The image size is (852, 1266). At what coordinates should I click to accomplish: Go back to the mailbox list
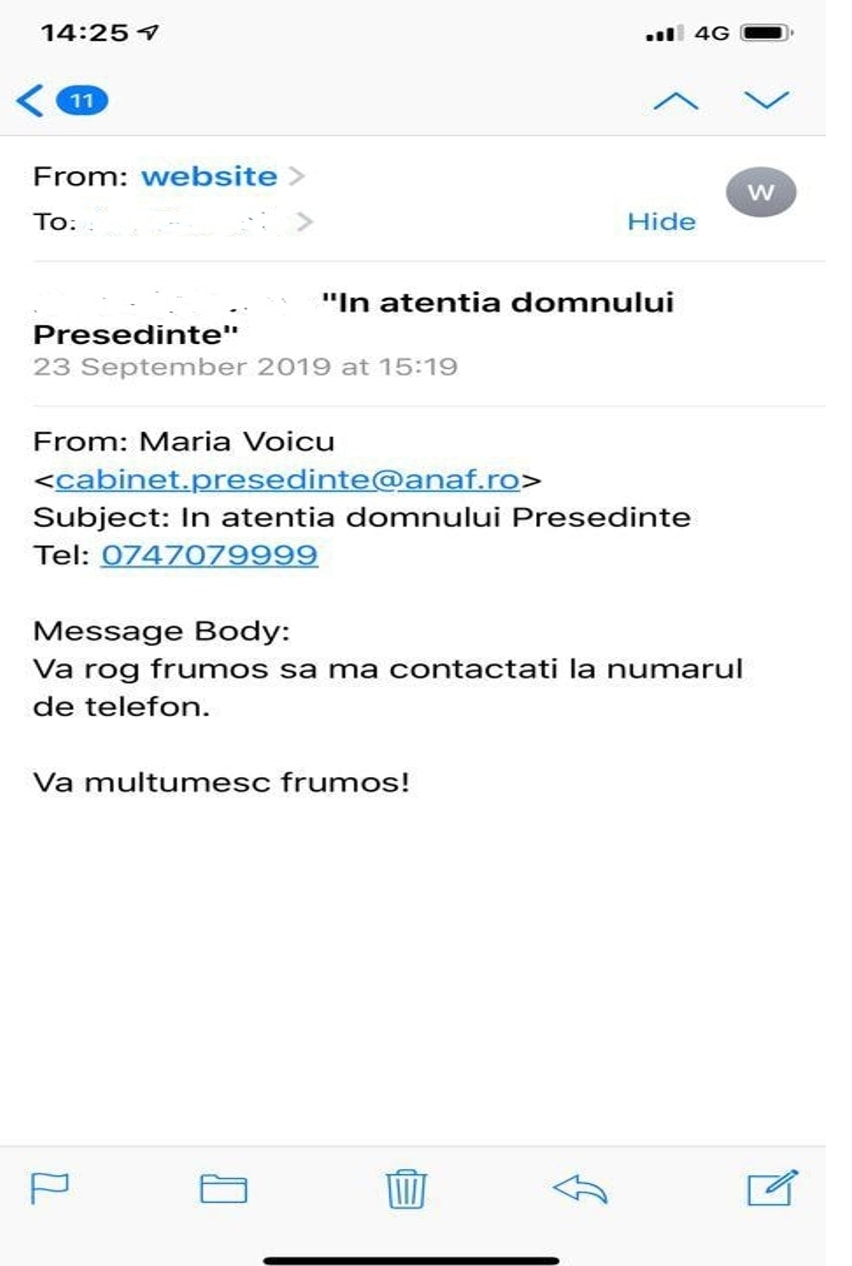(x=32, y=100)
